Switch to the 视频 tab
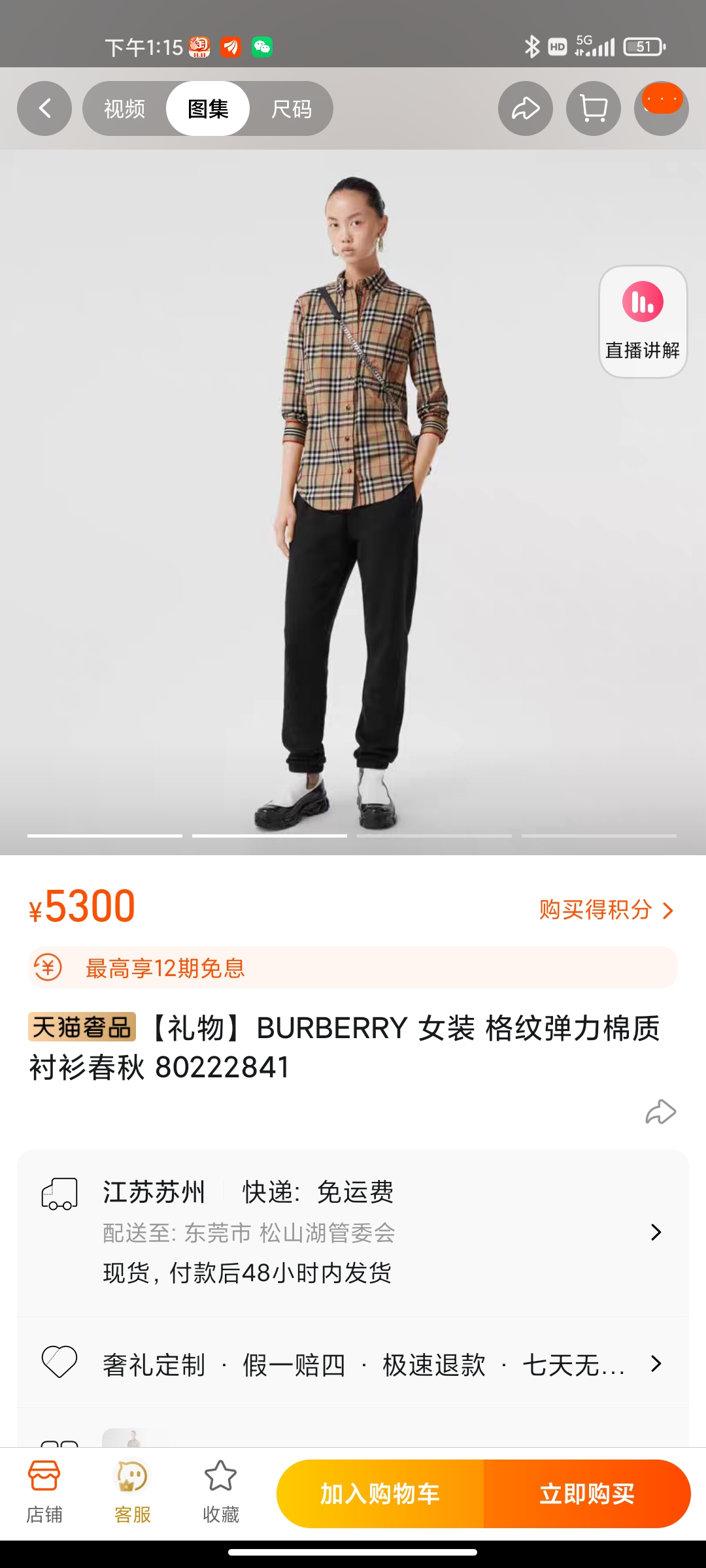706x1568 pixels. pyautogui.click(x=124, y=108)
